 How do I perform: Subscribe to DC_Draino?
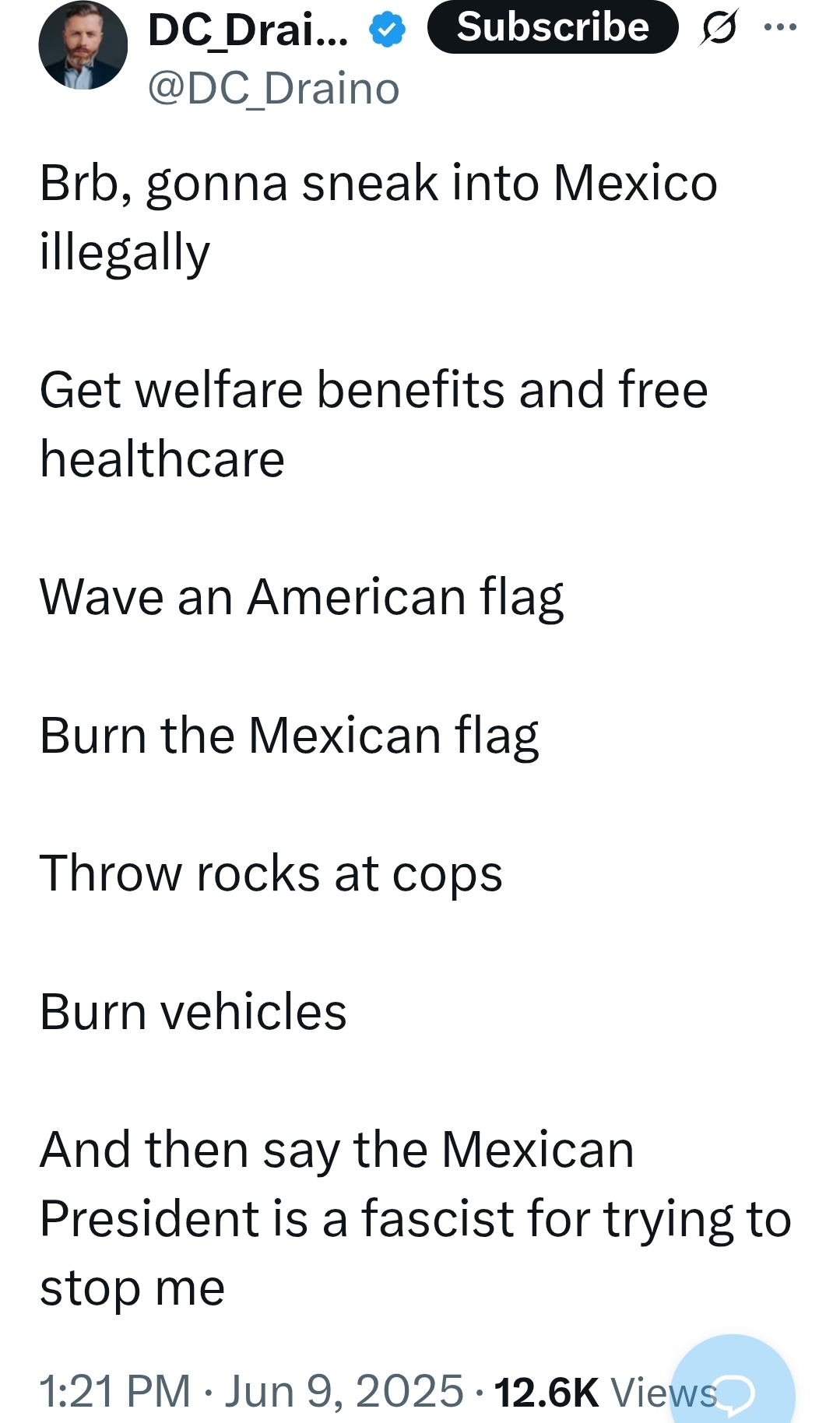(x=553, y=27)
